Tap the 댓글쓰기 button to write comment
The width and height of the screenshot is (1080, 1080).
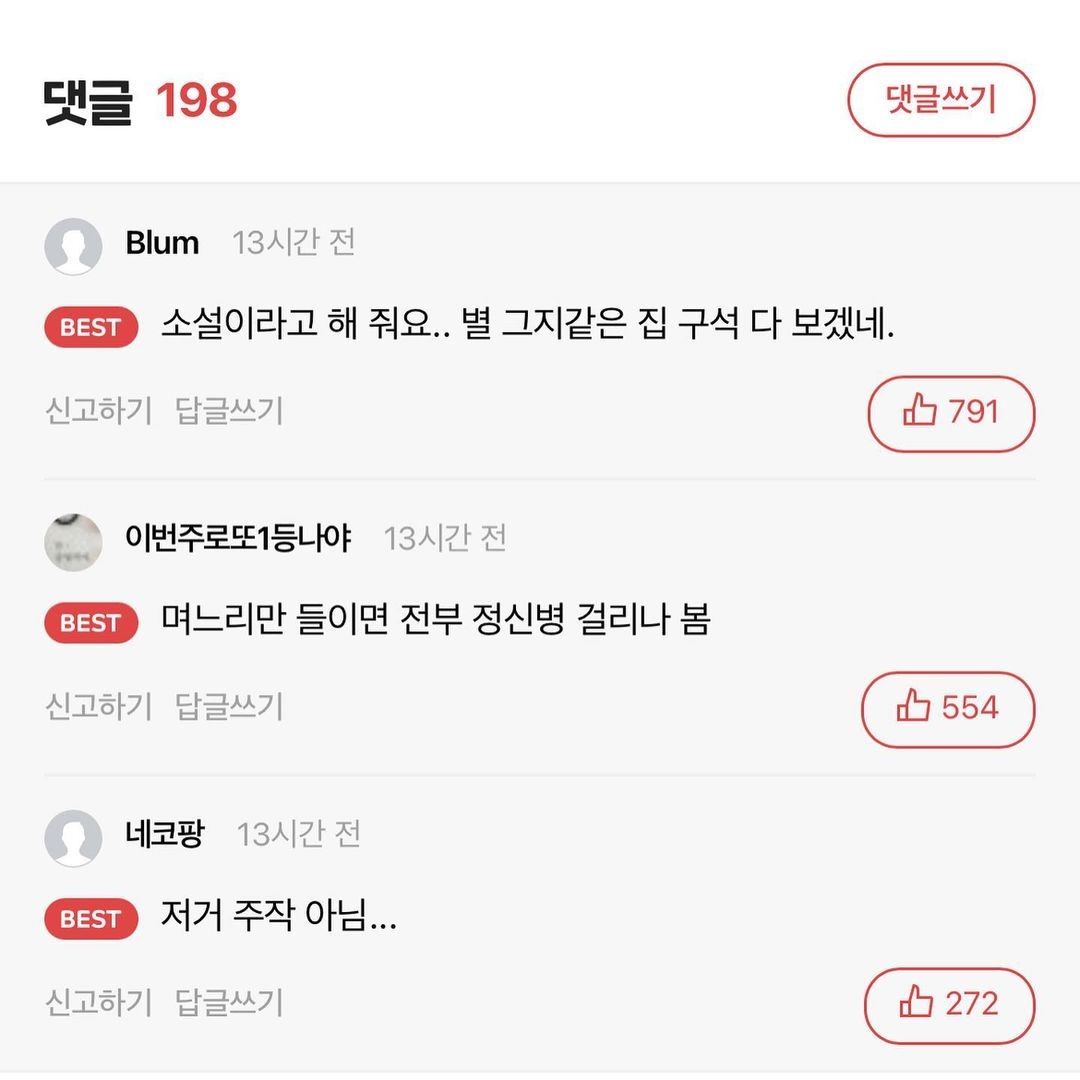click(x=940, y=100)
